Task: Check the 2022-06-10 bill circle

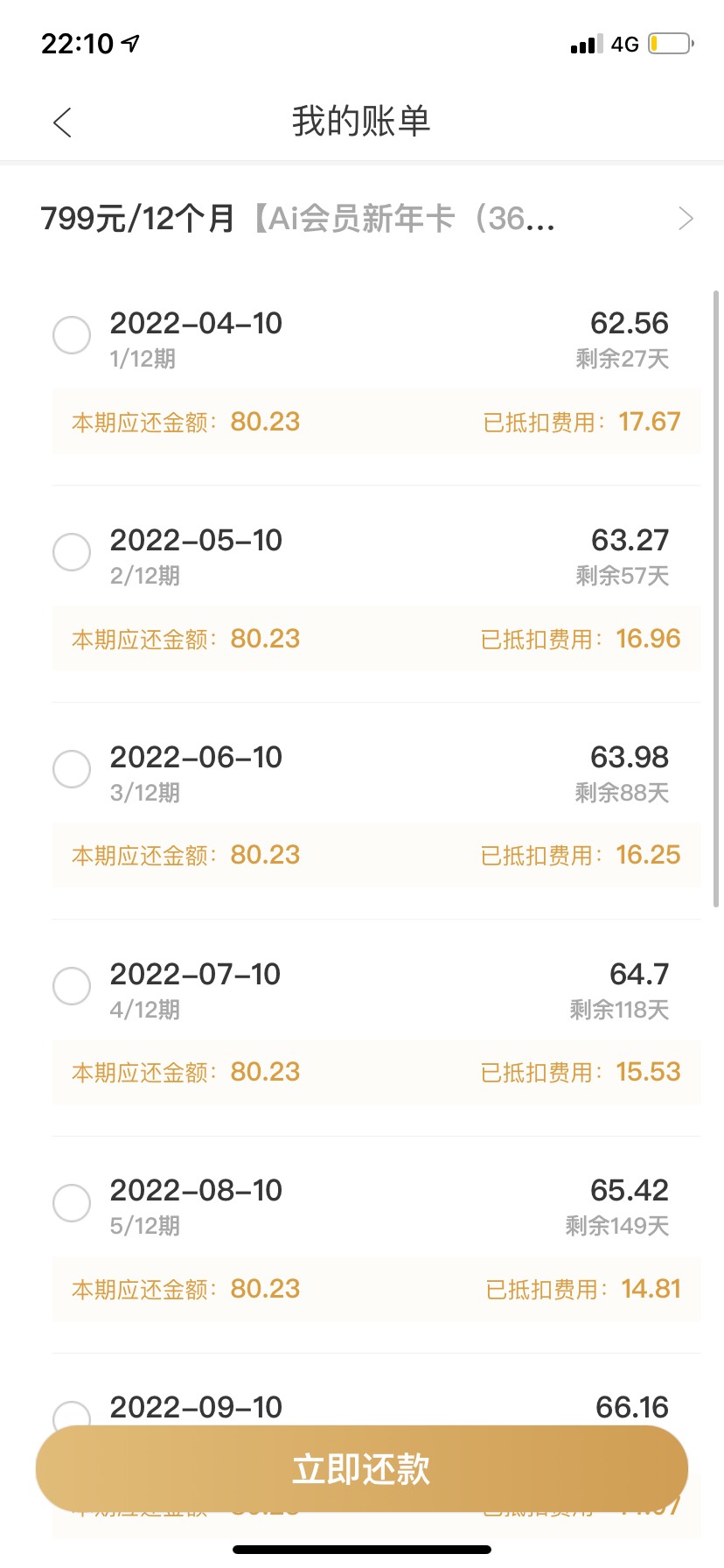Action: (72, 768)
